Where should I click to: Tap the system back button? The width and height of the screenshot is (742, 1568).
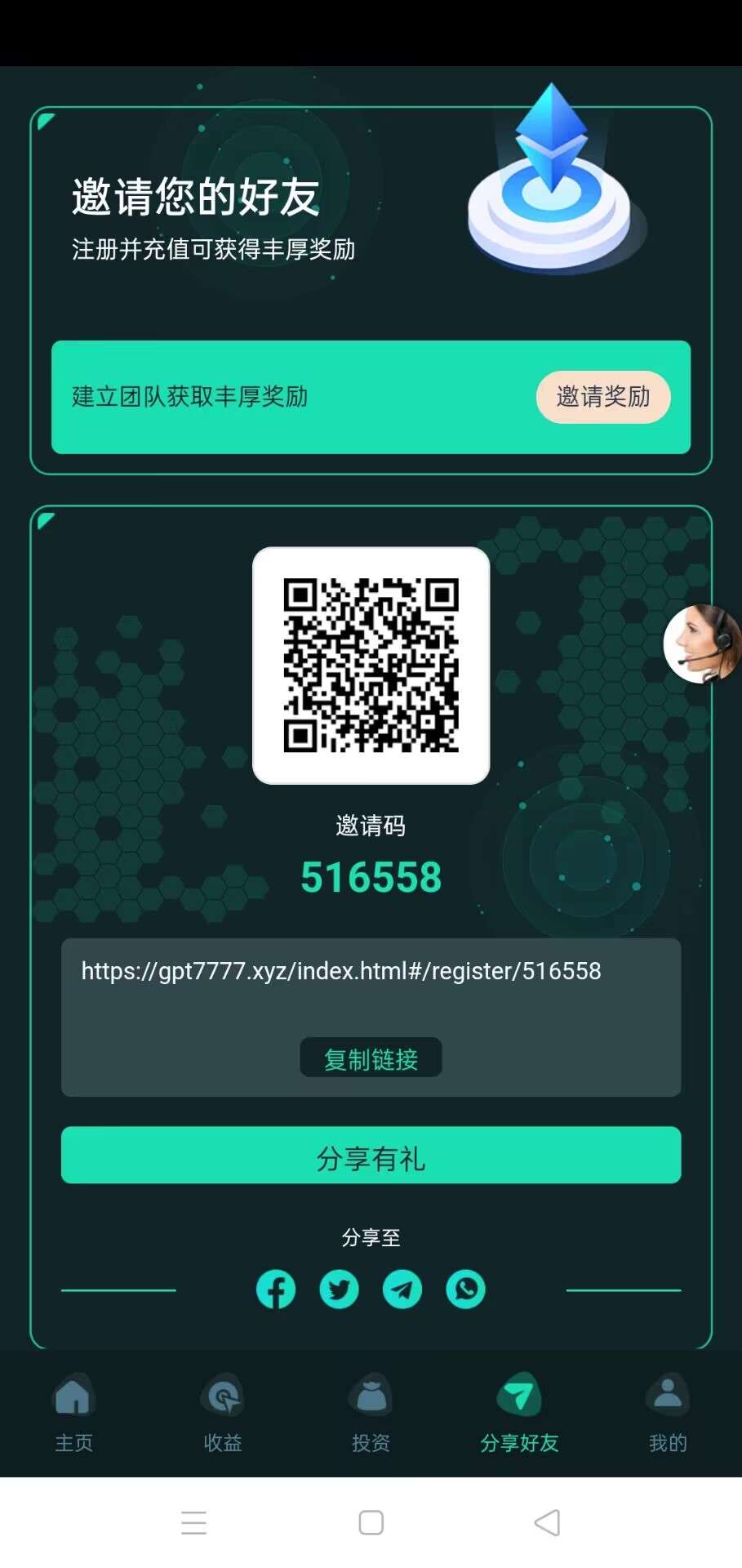click(x=547, y=1522)
